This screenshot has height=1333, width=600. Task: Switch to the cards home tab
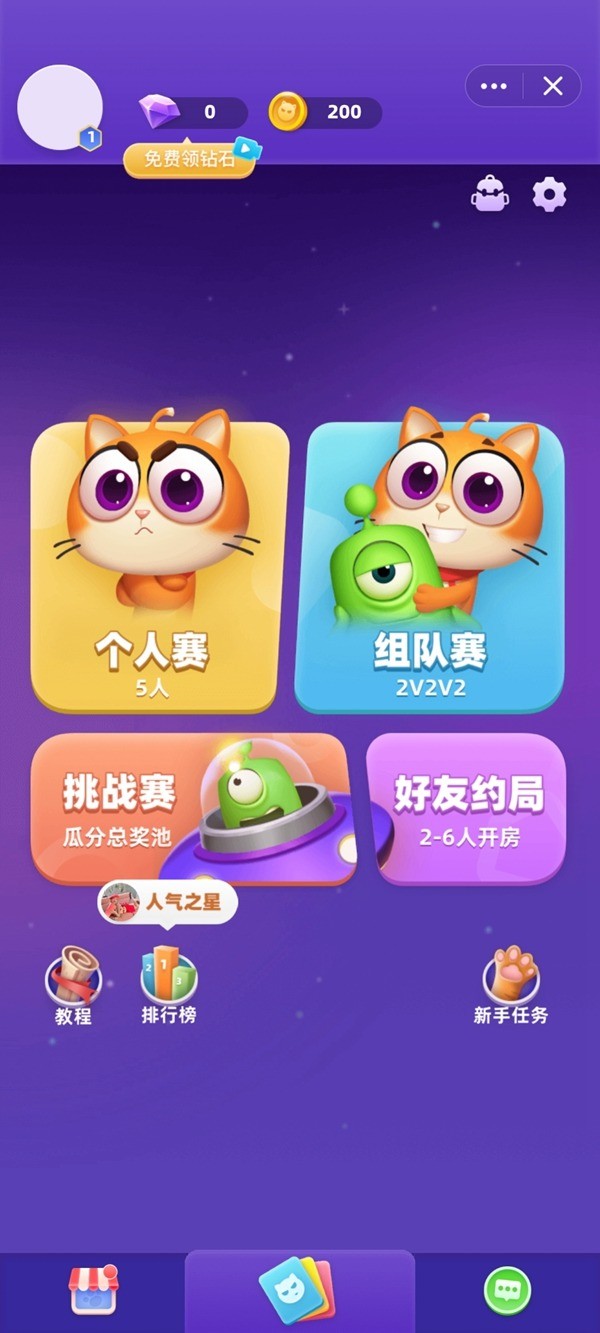[x=299, y=1290]
